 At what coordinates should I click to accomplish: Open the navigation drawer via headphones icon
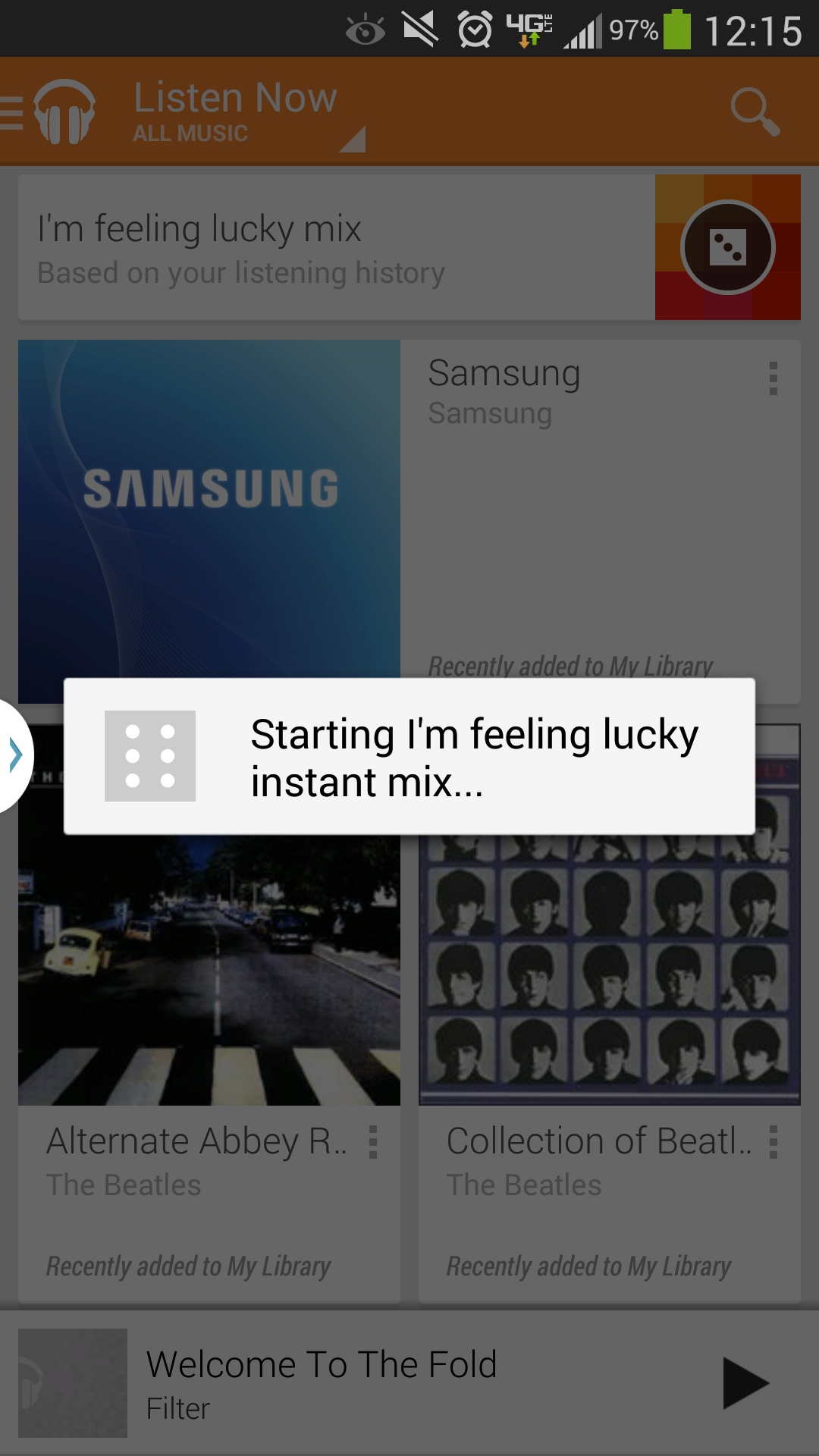point(50,111)
